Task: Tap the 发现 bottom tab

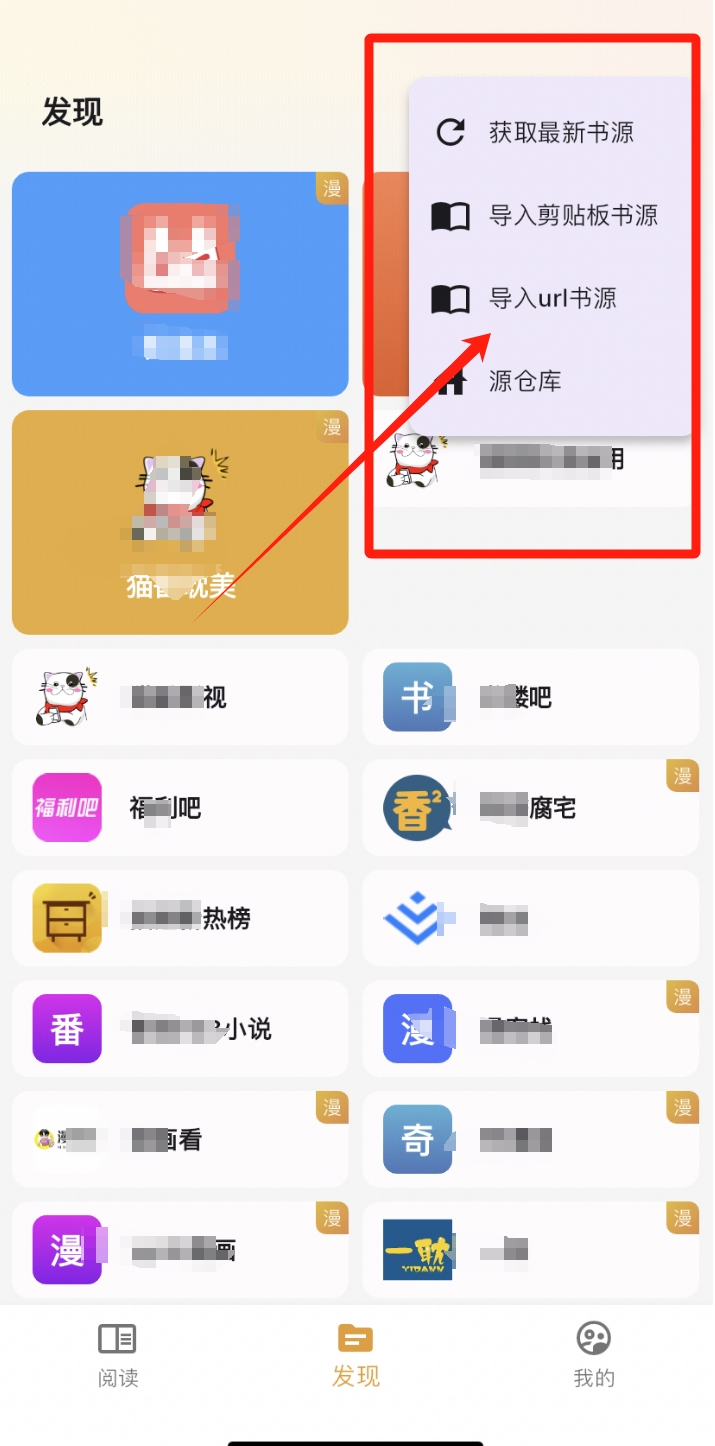Action: pos(356,1355)
